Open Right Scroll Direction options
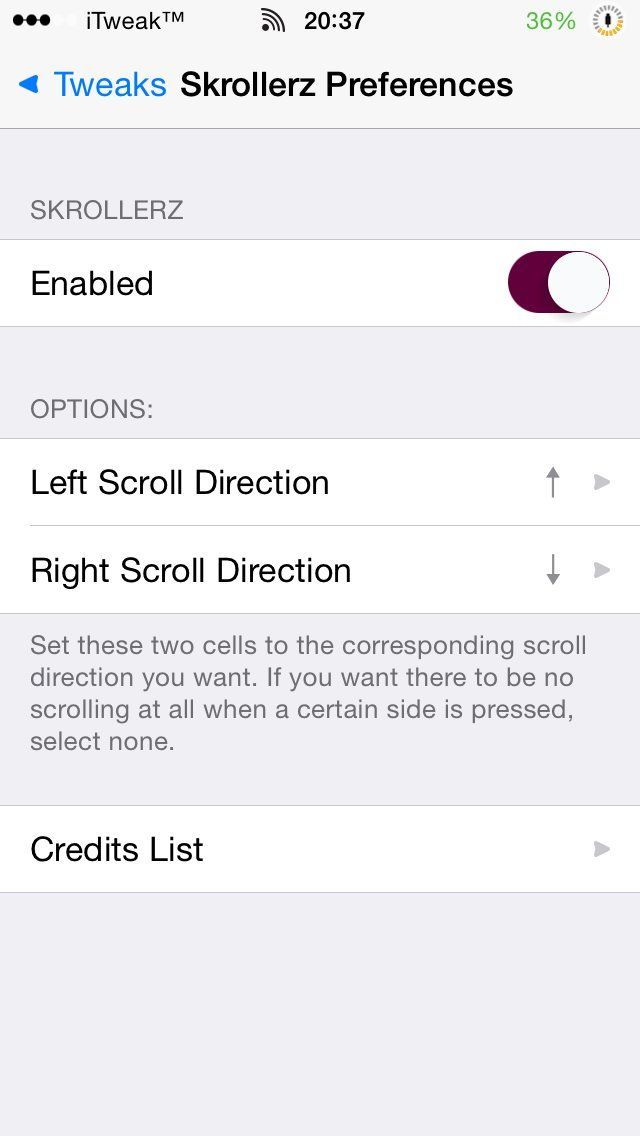The width and height of the screenshot is (640, 1136). tap(320, 571)
